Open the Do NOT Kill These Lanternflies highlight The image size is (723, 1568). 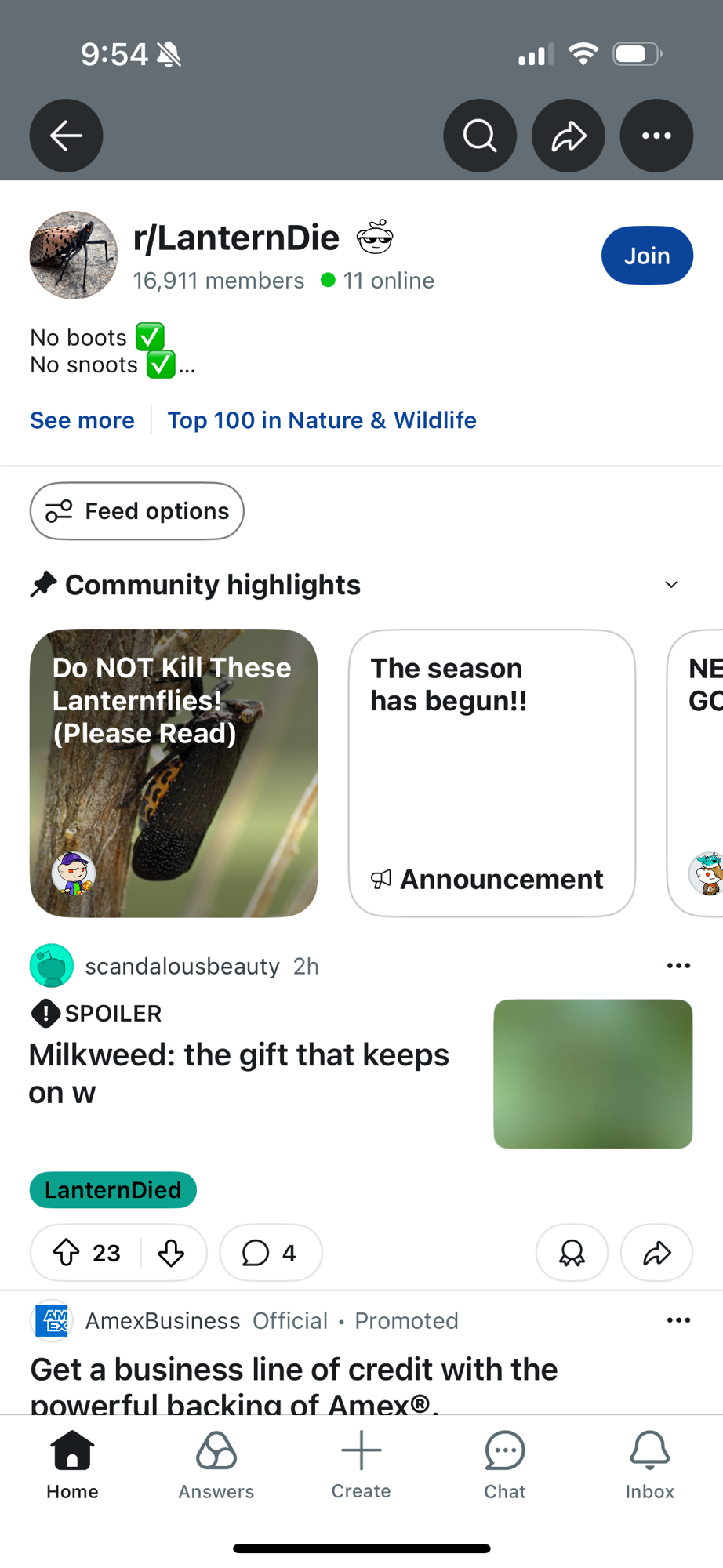pyautogui.click(x=174, y=773)
